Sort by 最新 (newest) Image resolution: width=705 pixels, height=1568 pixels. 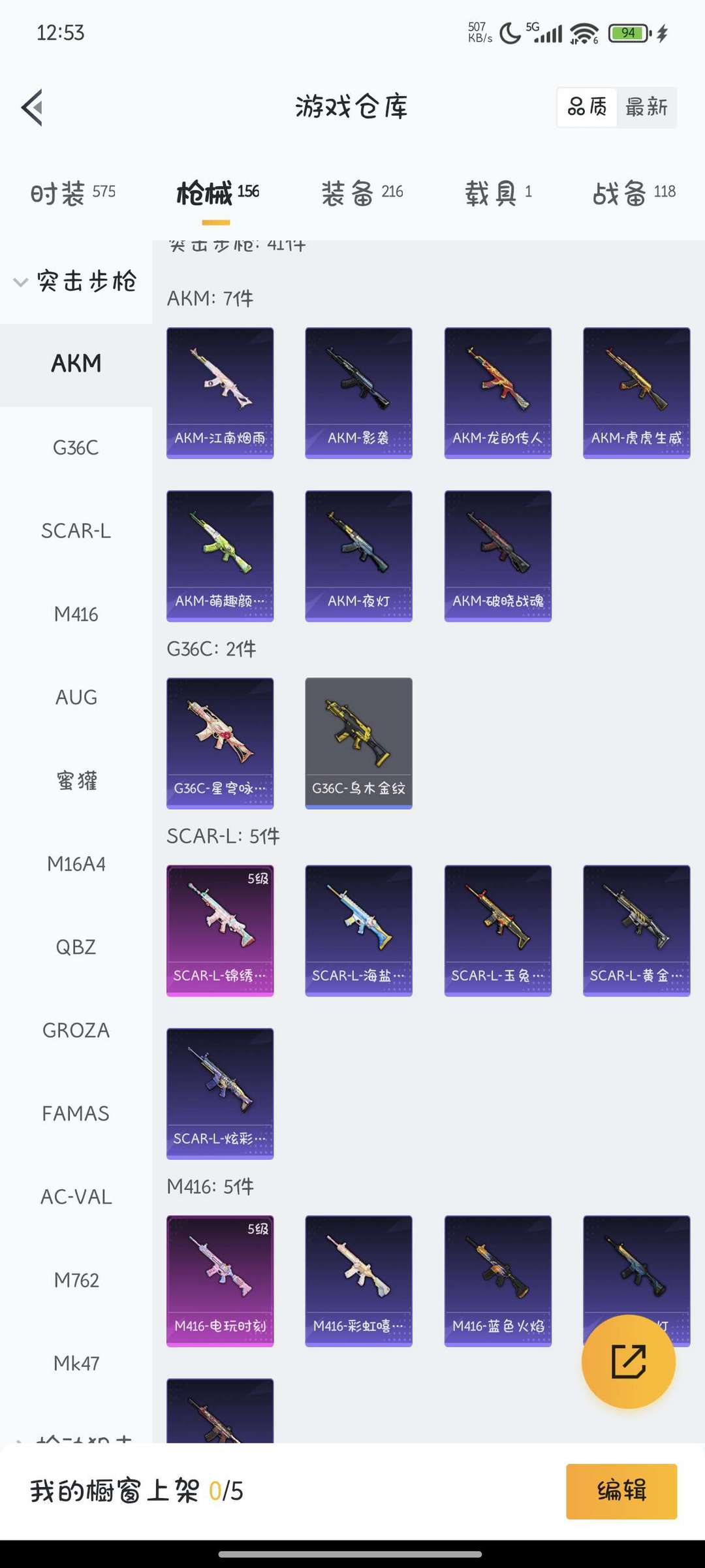pos(646,107)
